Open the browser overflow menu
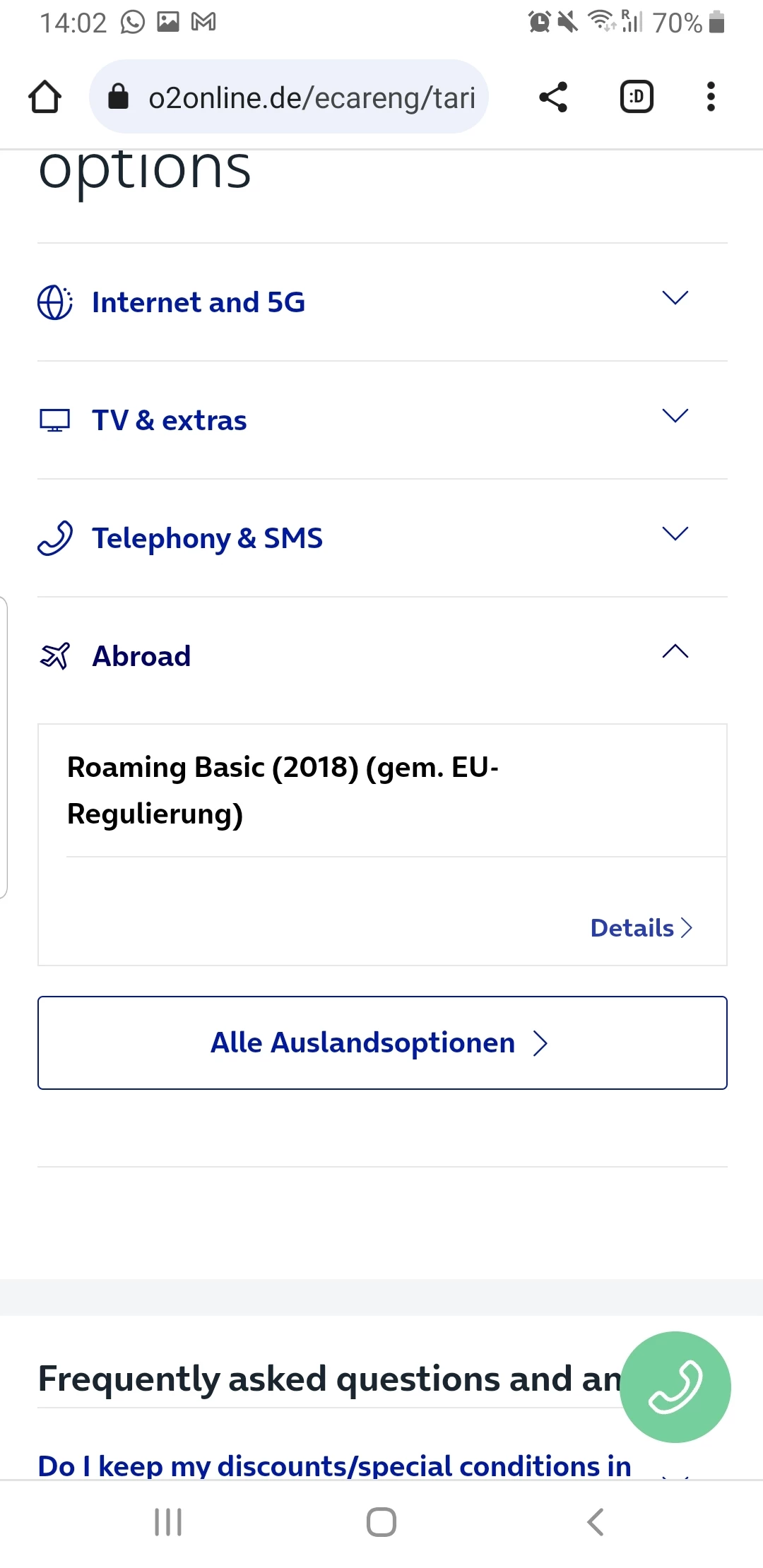The height and width of the screenshot is (1568, 763). pyautogui.click(x=711, y=97)
